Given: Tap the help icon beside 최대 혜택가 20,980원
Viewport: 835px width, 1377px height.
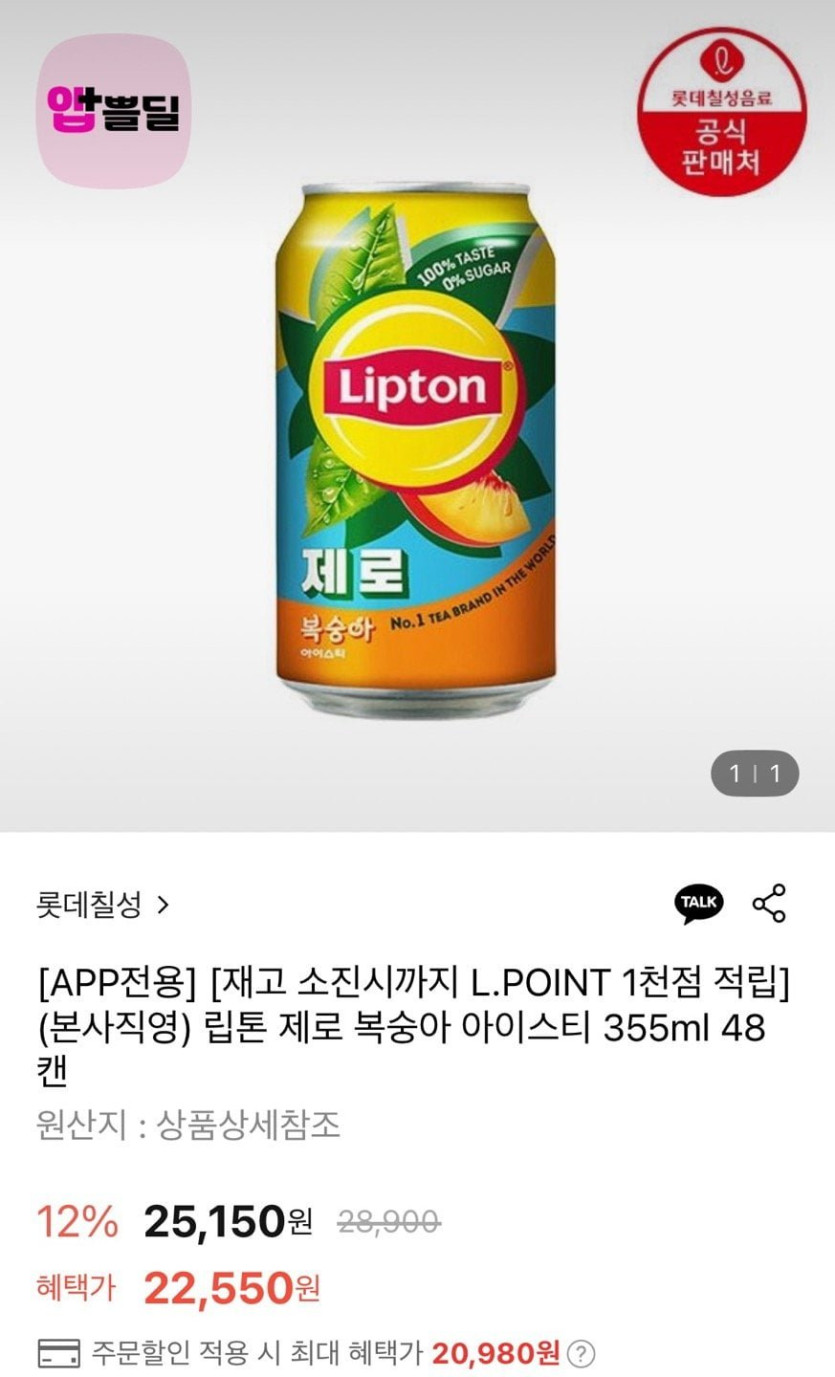Looking at the screenshot, I should [581, 1354].
